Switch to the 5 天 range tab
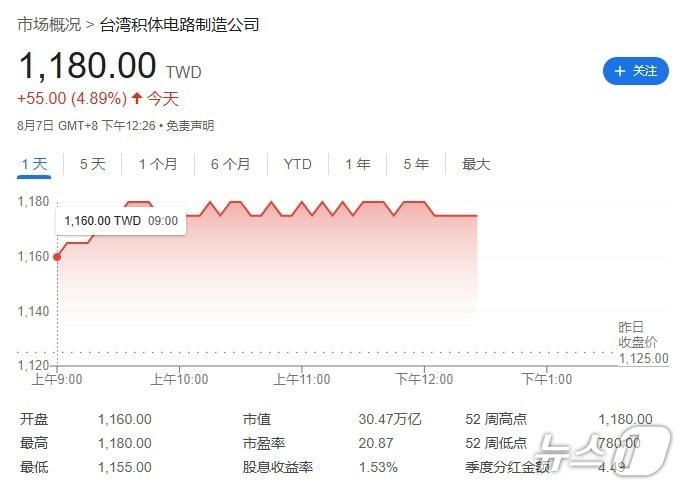The image size is (681, 486). click(92, 164)
